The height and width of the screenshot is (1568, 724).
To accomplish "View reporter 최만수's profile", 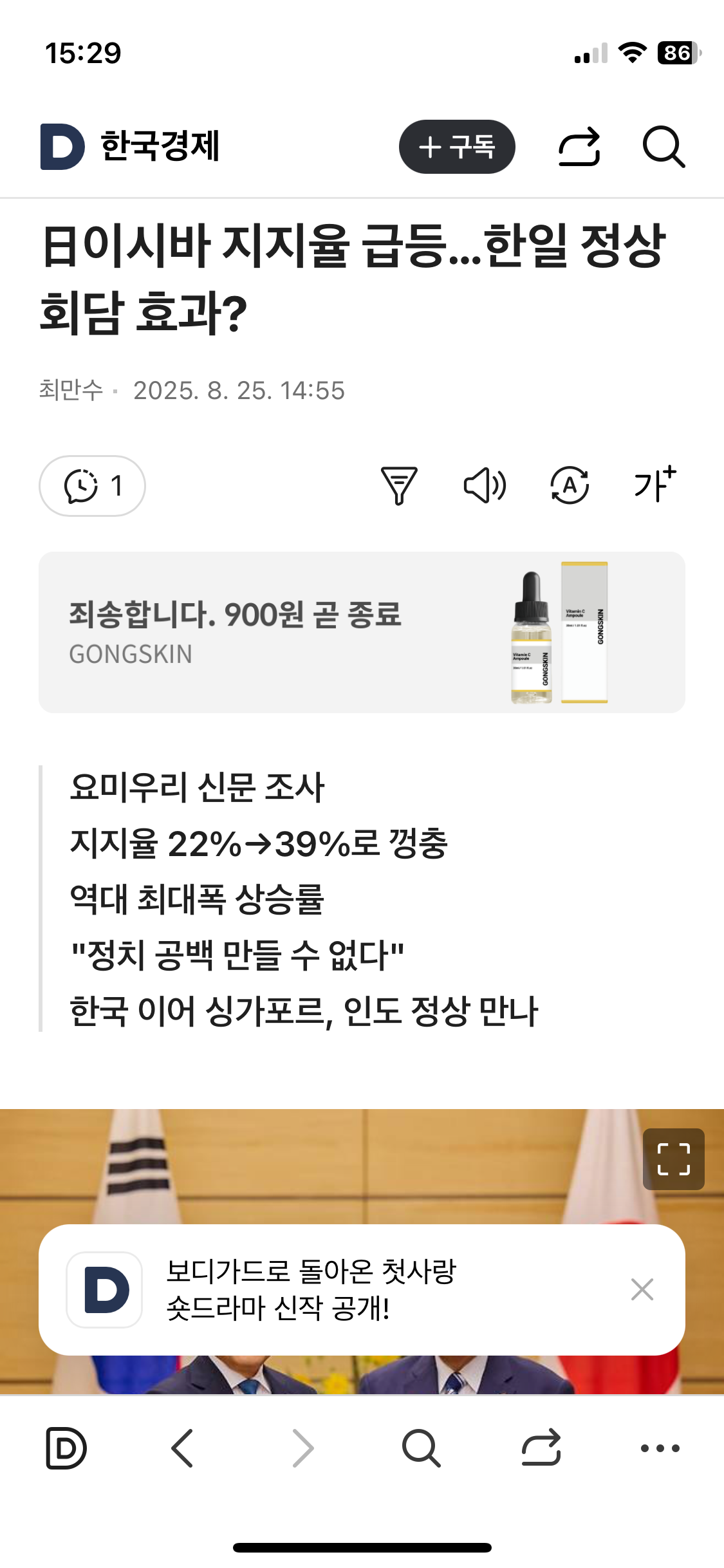I will tap(71, 390).
